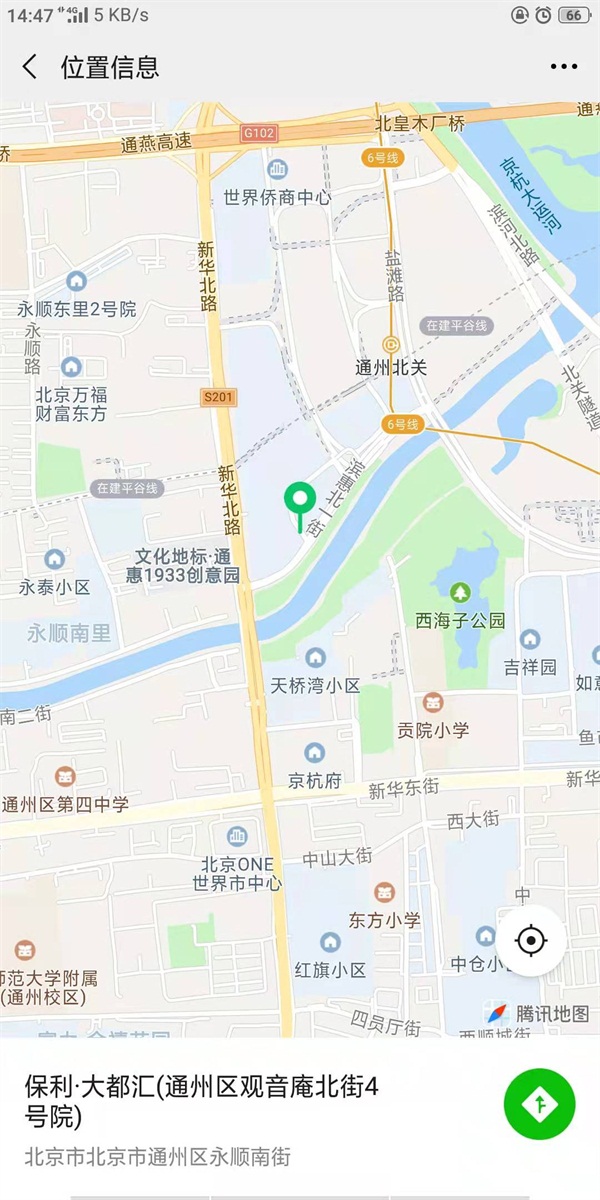Screen dimensions: 600x1200
Task: Tap the green location pin marker
Action: pos(300,500)
